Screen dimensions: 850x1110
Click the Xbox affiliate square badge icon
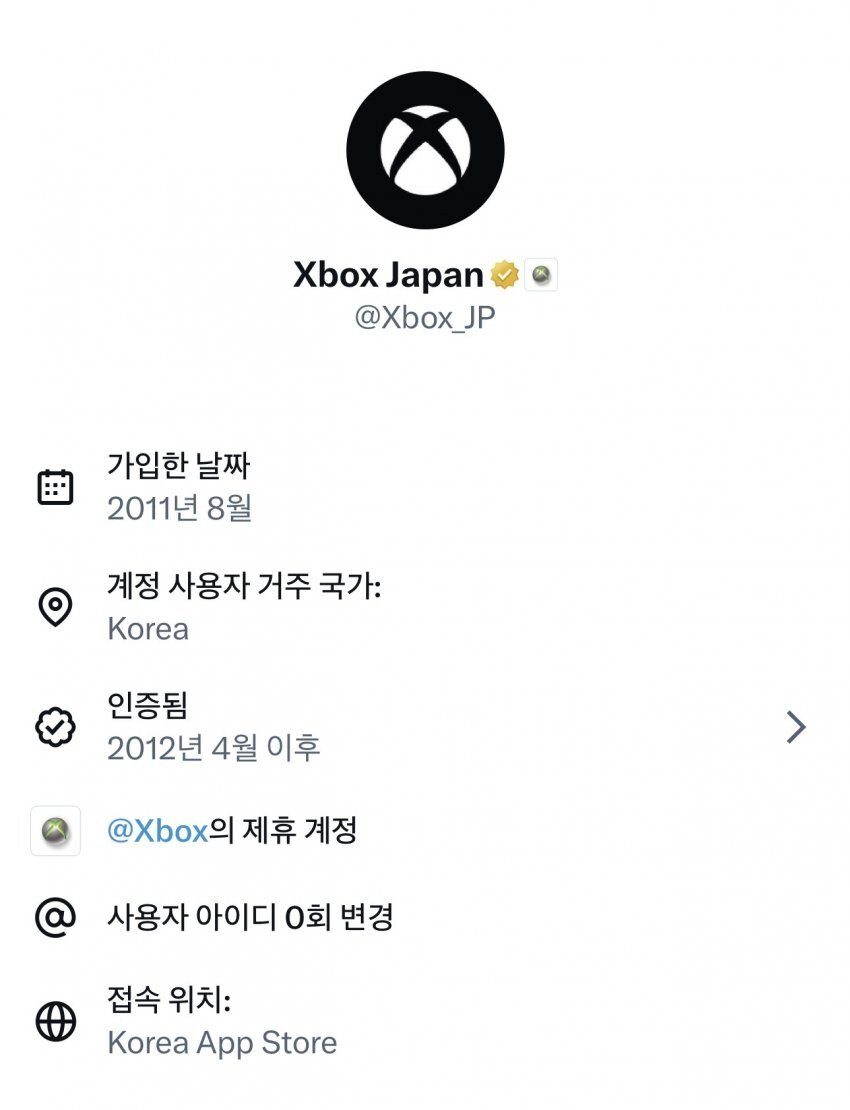(x=55, y=831)
